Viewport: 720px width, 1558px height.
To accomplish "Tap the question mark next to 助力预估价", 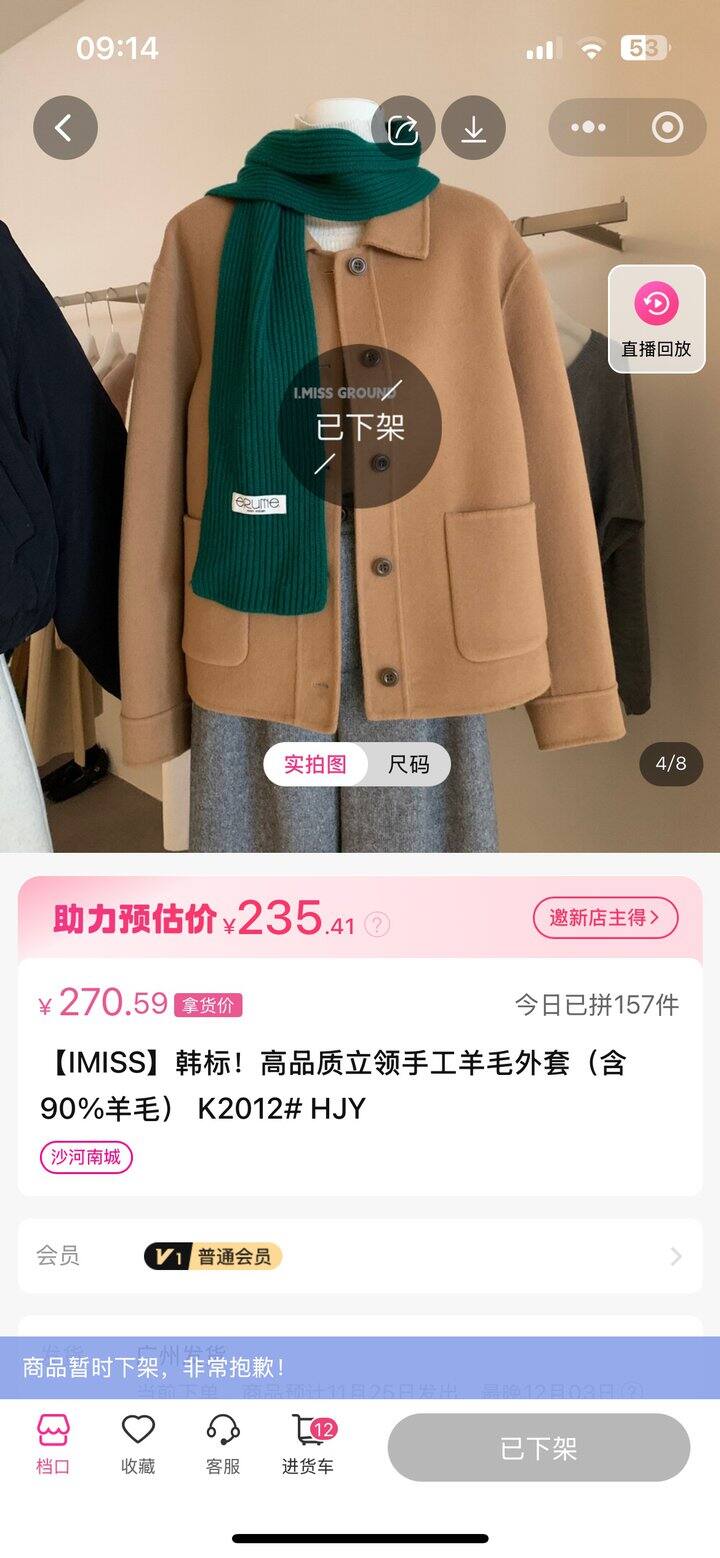I will [377, 924].
